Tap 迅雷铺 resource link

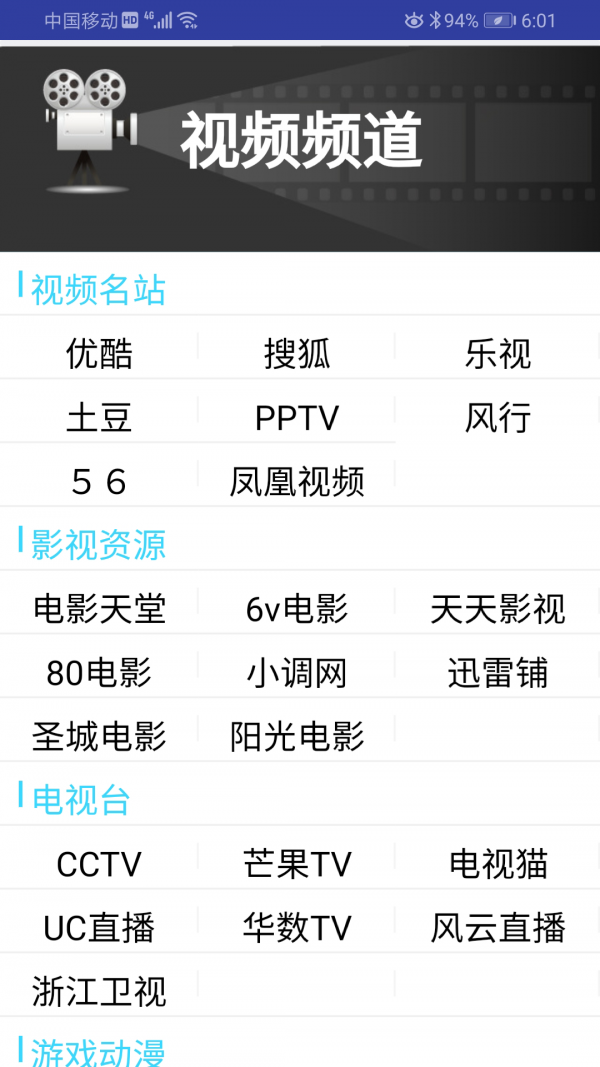click(498, 673)
